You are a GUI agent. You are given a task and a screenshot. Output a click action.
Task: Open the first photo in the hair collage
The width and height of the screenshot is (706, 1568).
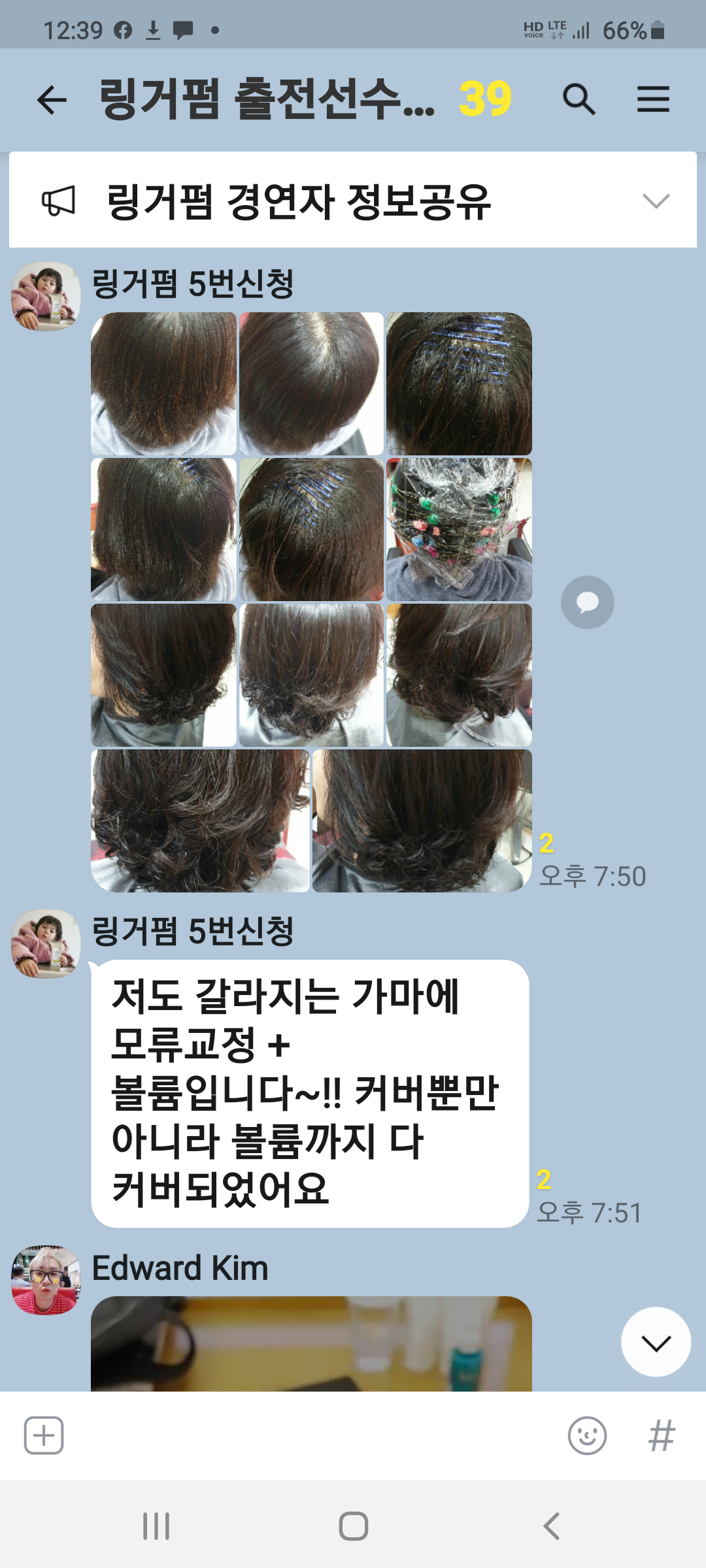[163, 384]
